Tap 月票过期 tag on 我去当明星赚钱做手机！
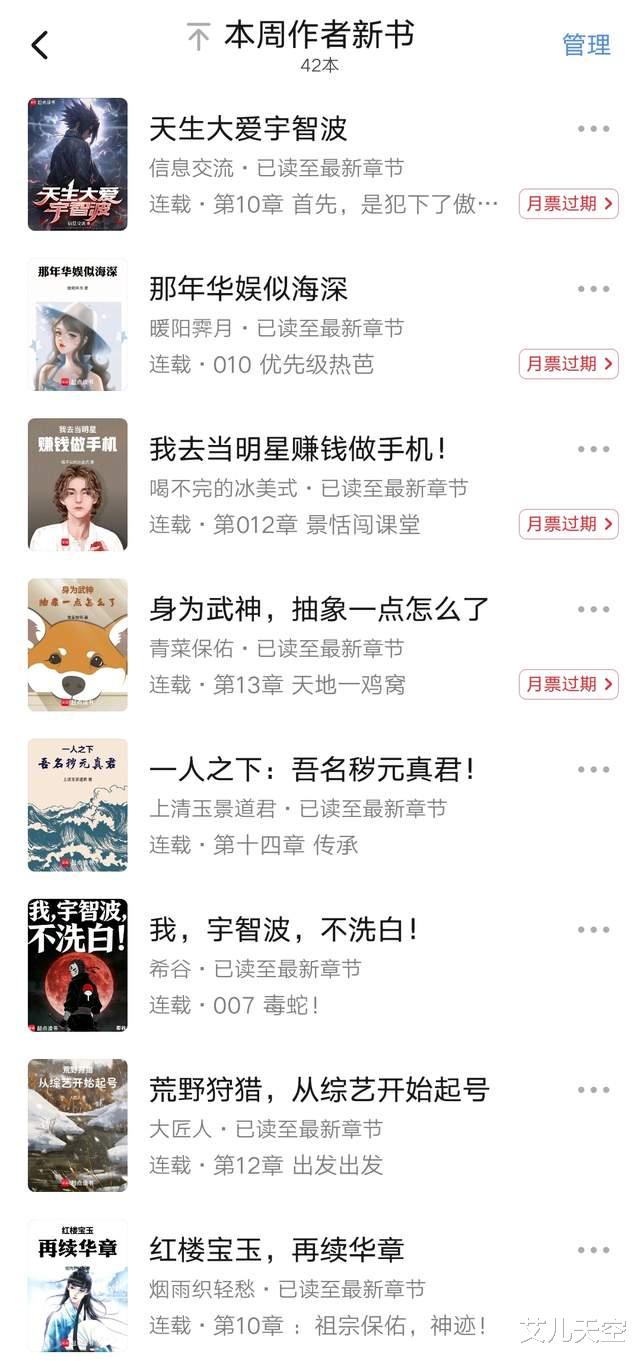 (568, 524)
